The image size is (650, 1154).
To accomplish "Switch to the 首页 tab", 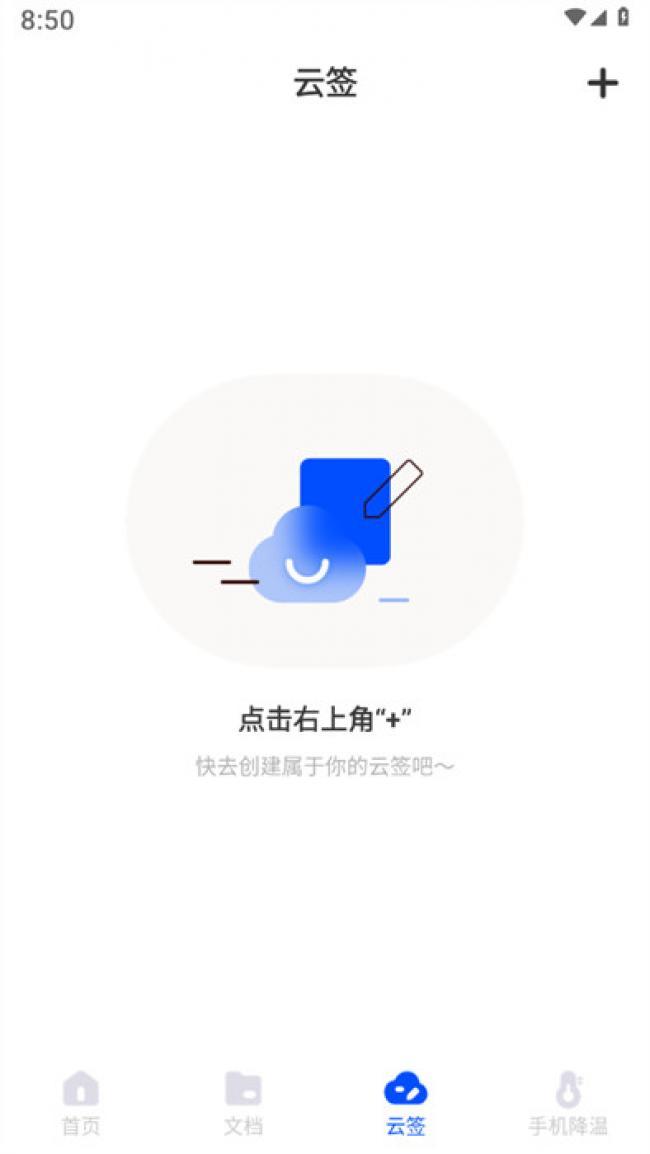I will point(81,1103).
